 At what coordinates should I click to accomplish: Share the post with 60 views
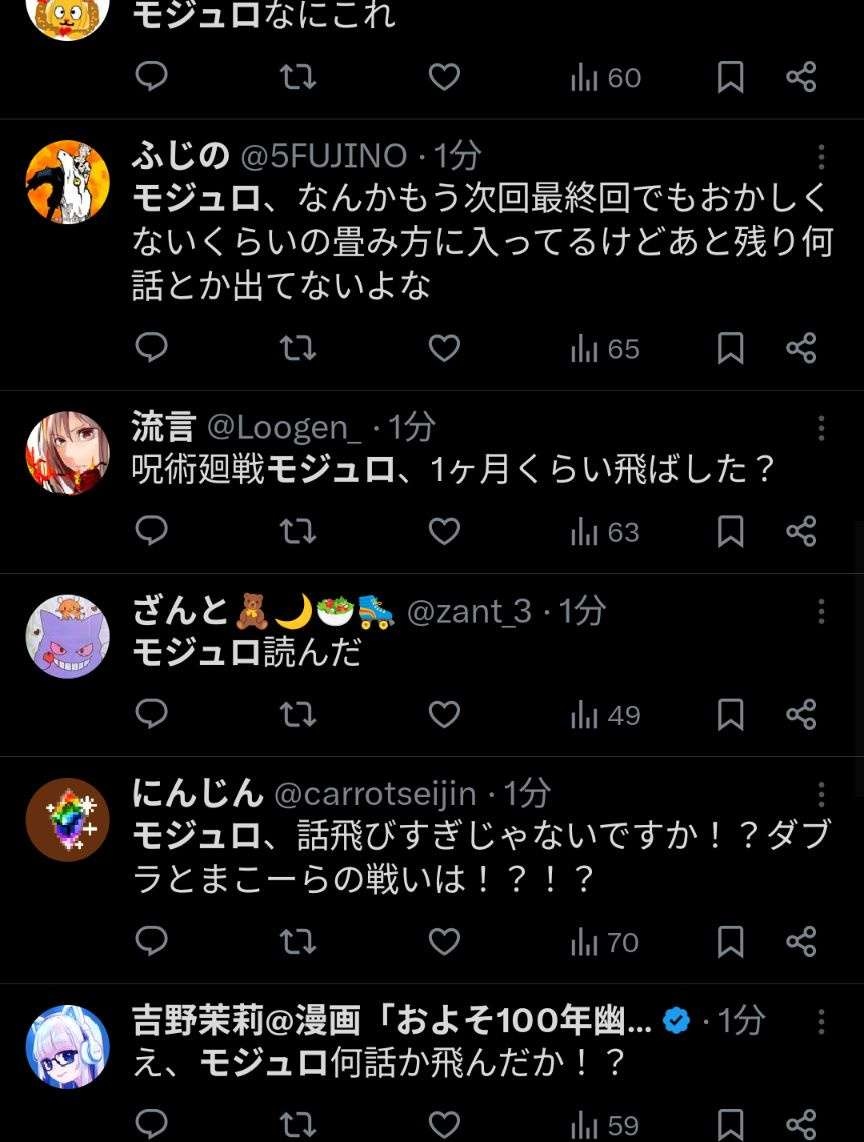tap(801, 77)
